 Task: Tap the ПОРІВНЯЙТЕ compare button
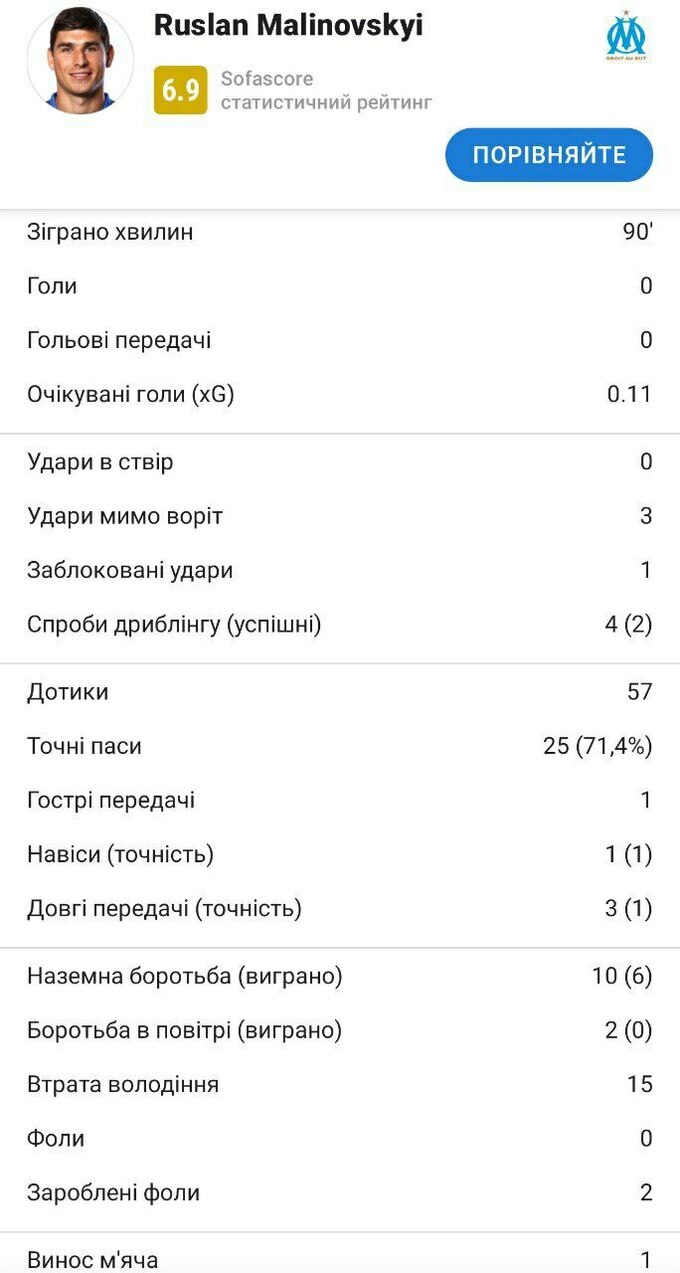(x=549, y=155)
